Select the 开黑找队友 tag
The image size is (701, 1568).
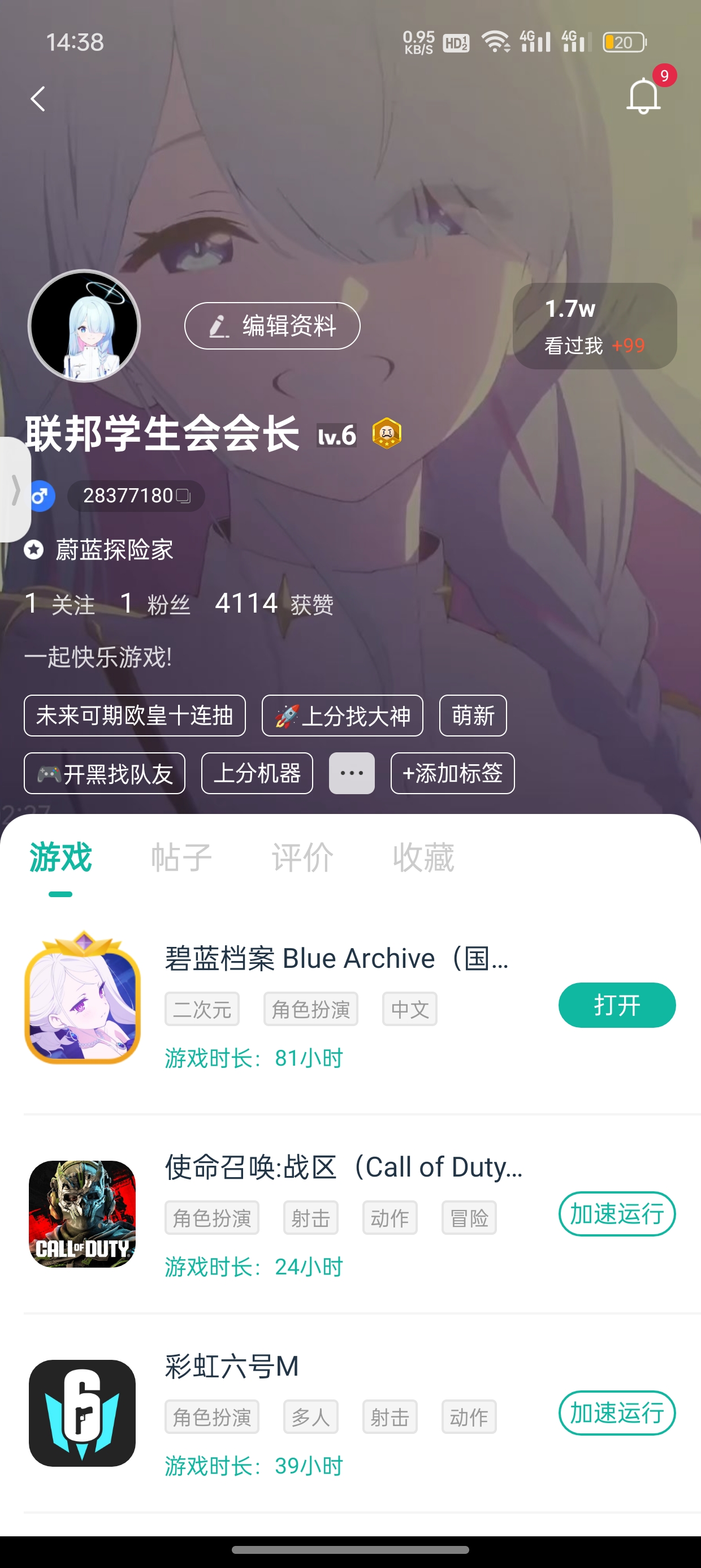point(104,773)
